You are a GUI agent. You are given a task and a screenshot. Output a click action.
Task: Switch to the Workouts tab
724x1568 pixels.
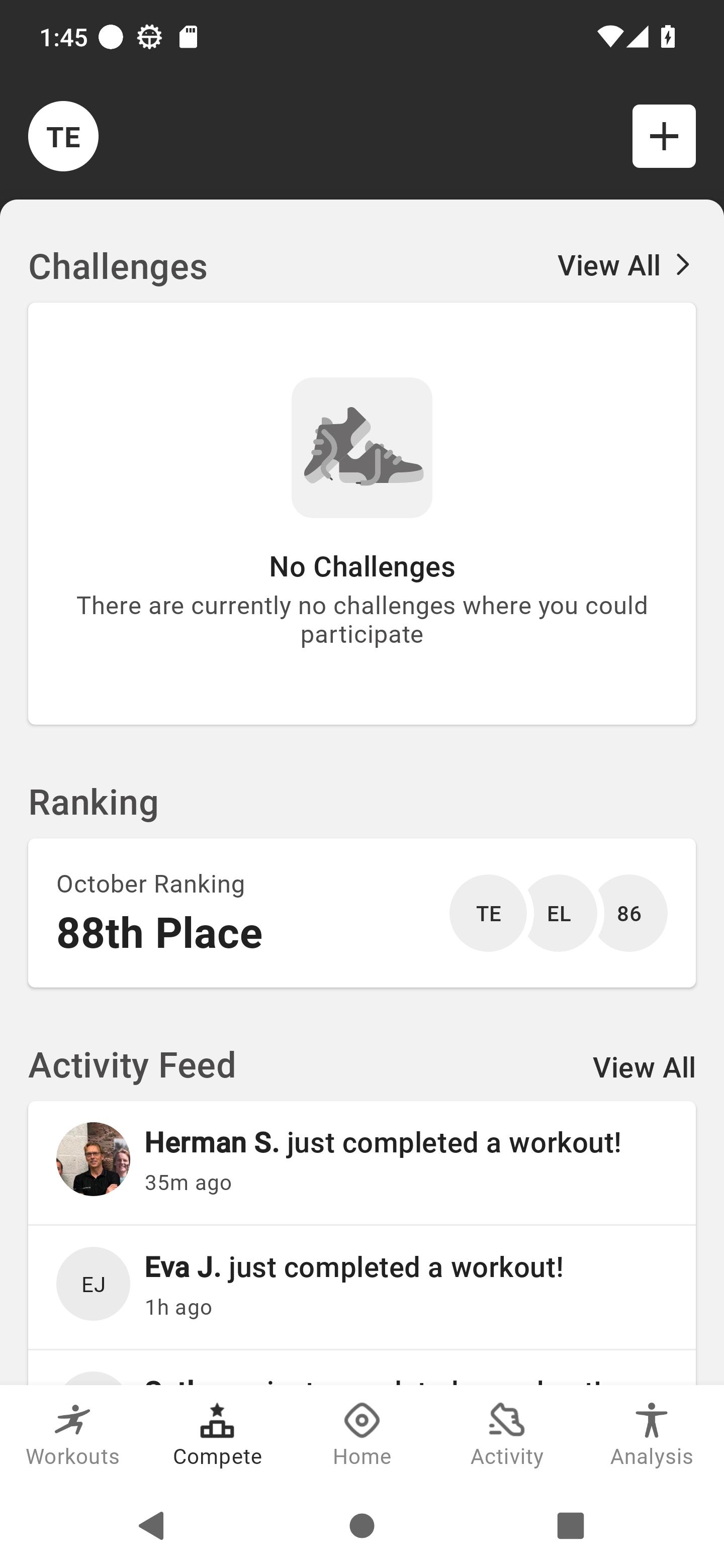click(x=72, y=1435)
